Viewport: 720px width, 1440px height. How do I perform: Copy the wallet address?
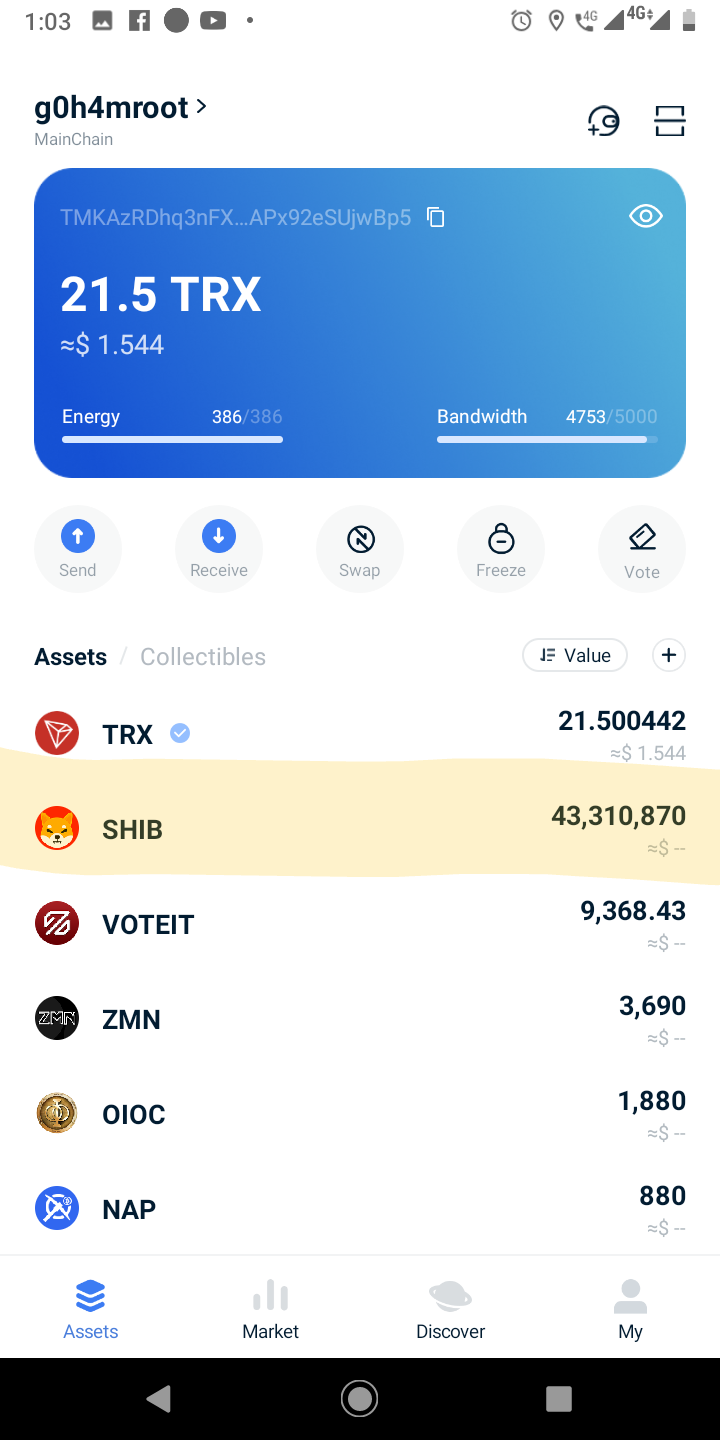(x=436, y=217)
